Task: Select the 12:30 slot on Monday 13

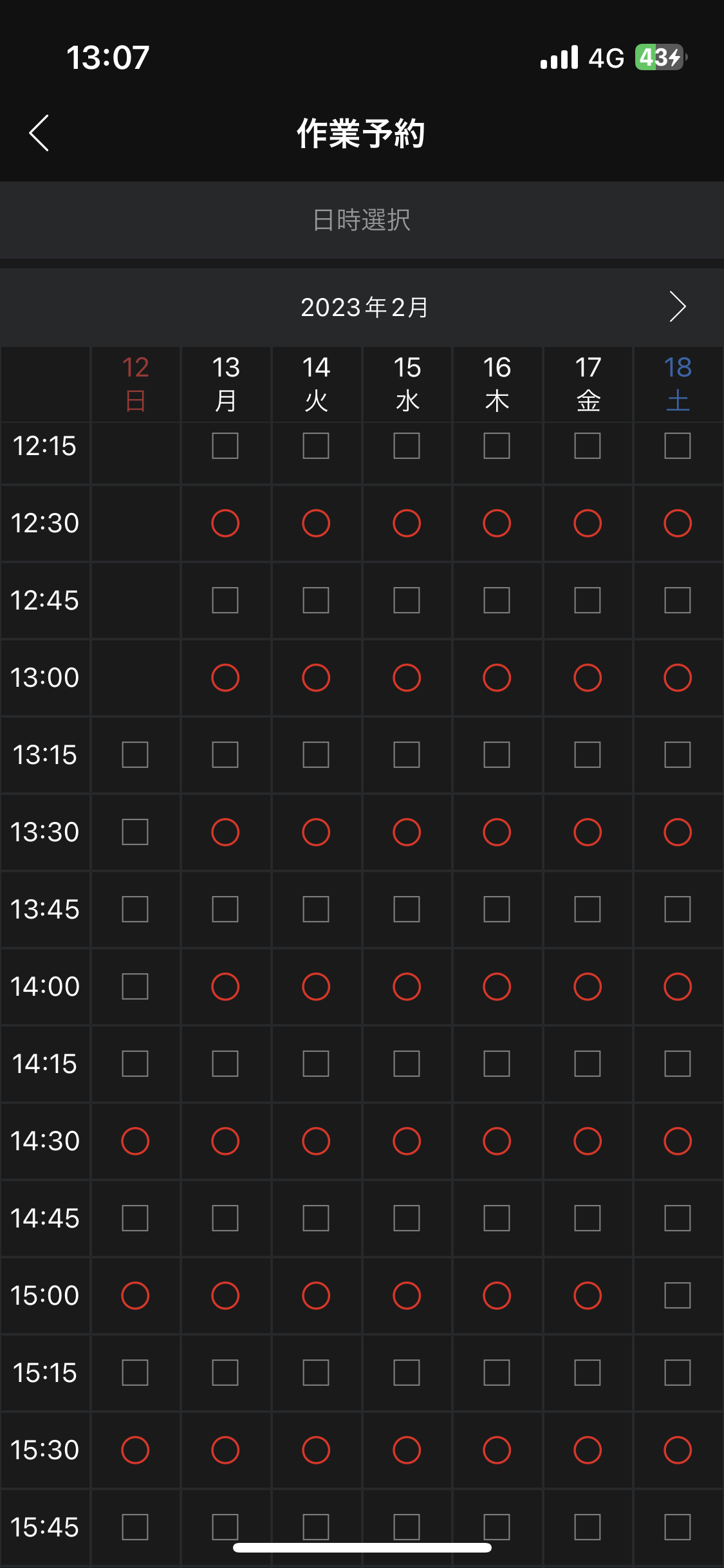Action: click(225, 523)
